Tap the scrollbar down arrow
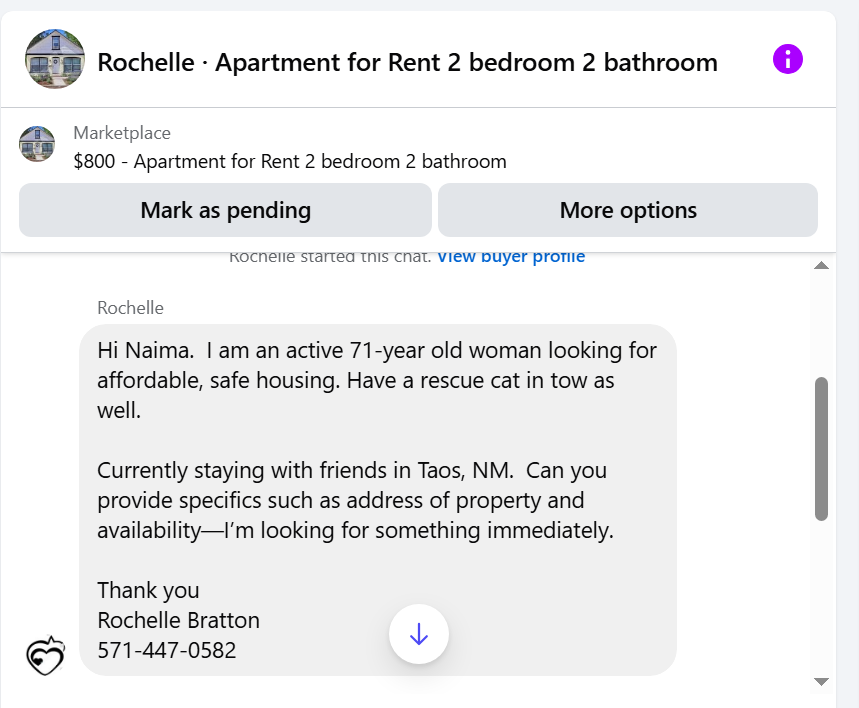 [822, 681]
